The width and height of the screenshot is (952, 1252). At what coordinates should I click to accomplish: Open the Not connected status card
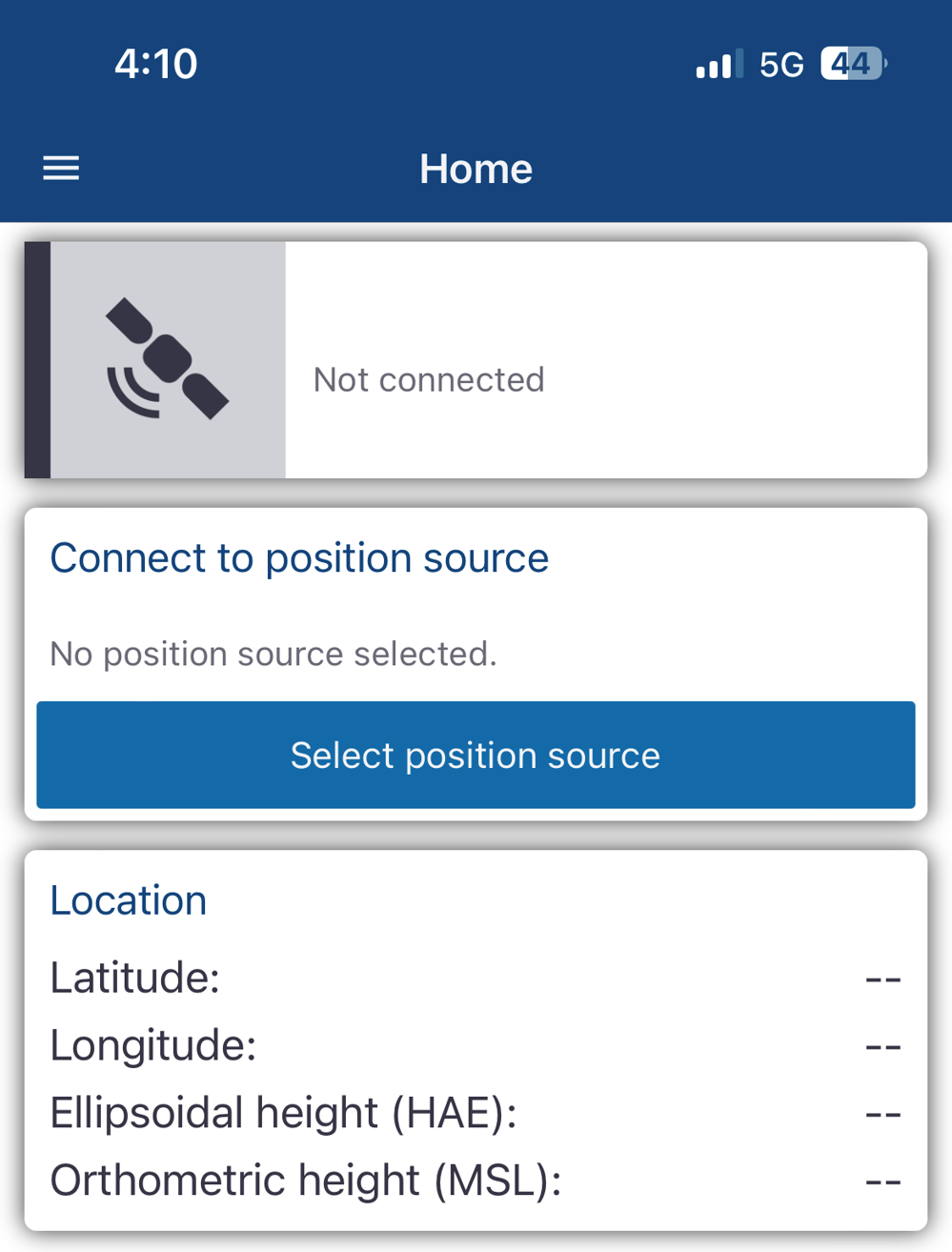pyautogui.click(x=476, y=360)
